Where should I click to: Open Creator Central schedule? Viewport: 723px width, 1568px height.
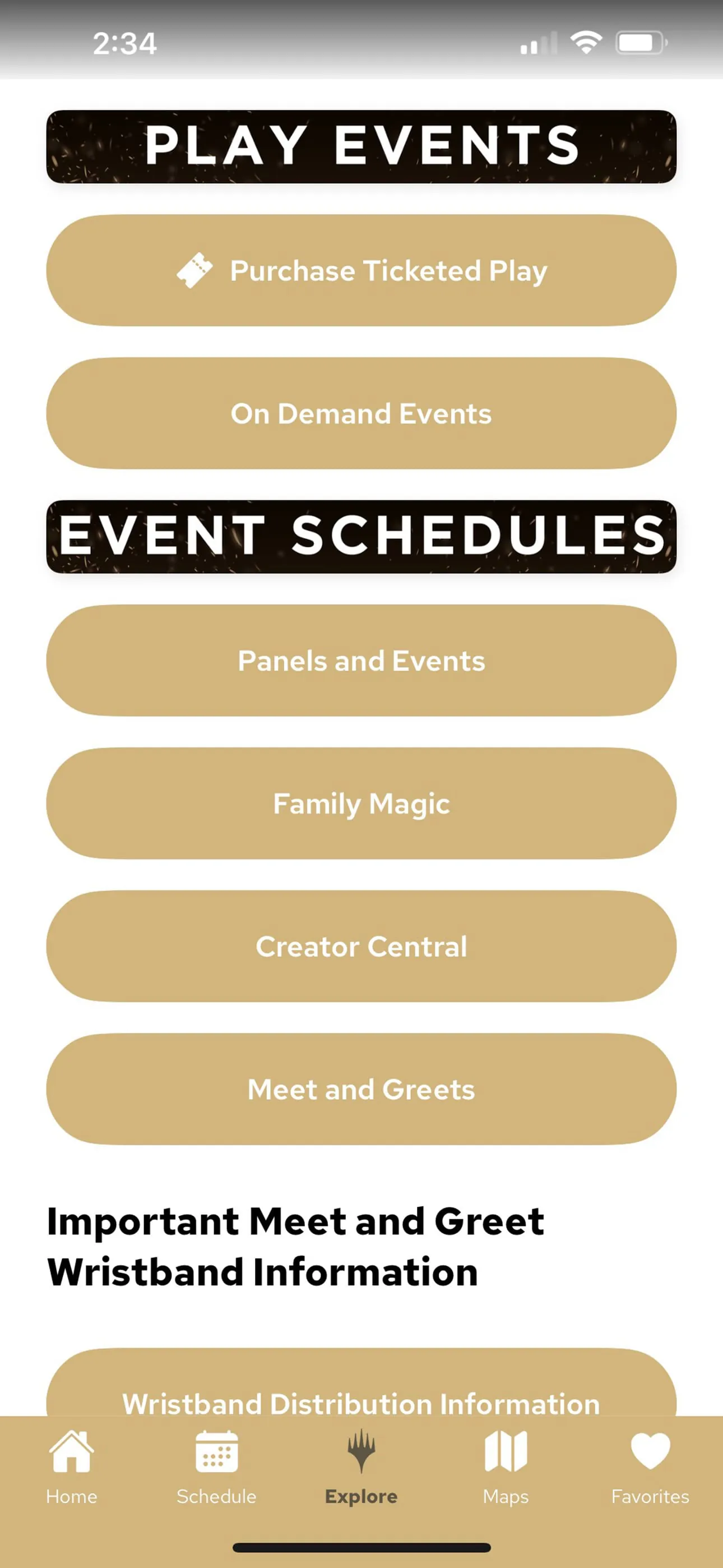(361, 946)
